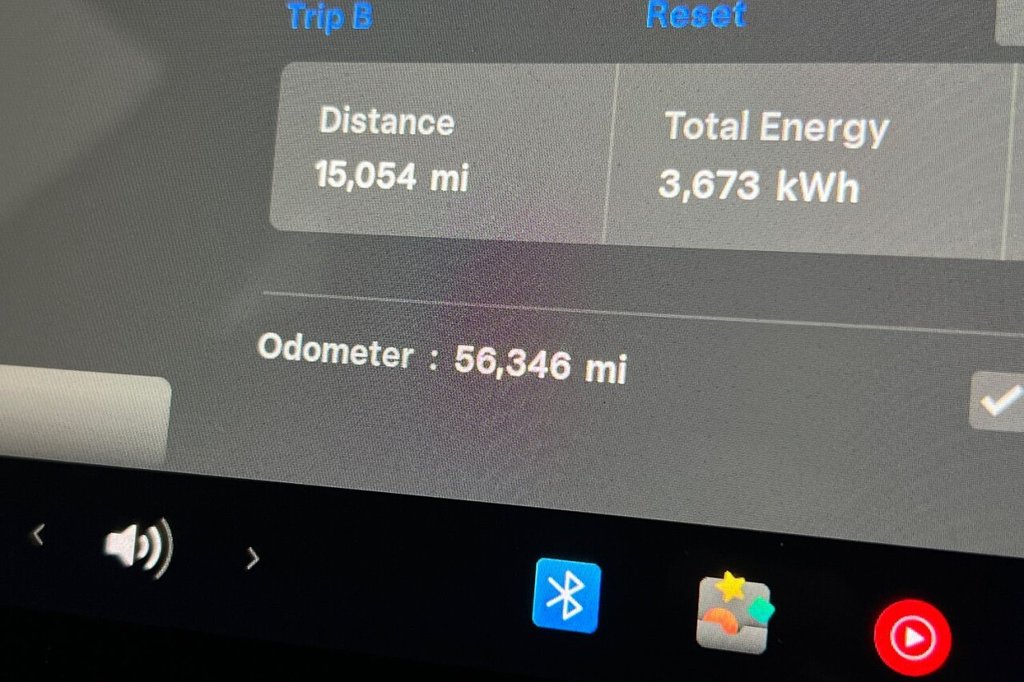Reset the Trip B counter

(695, 14)
